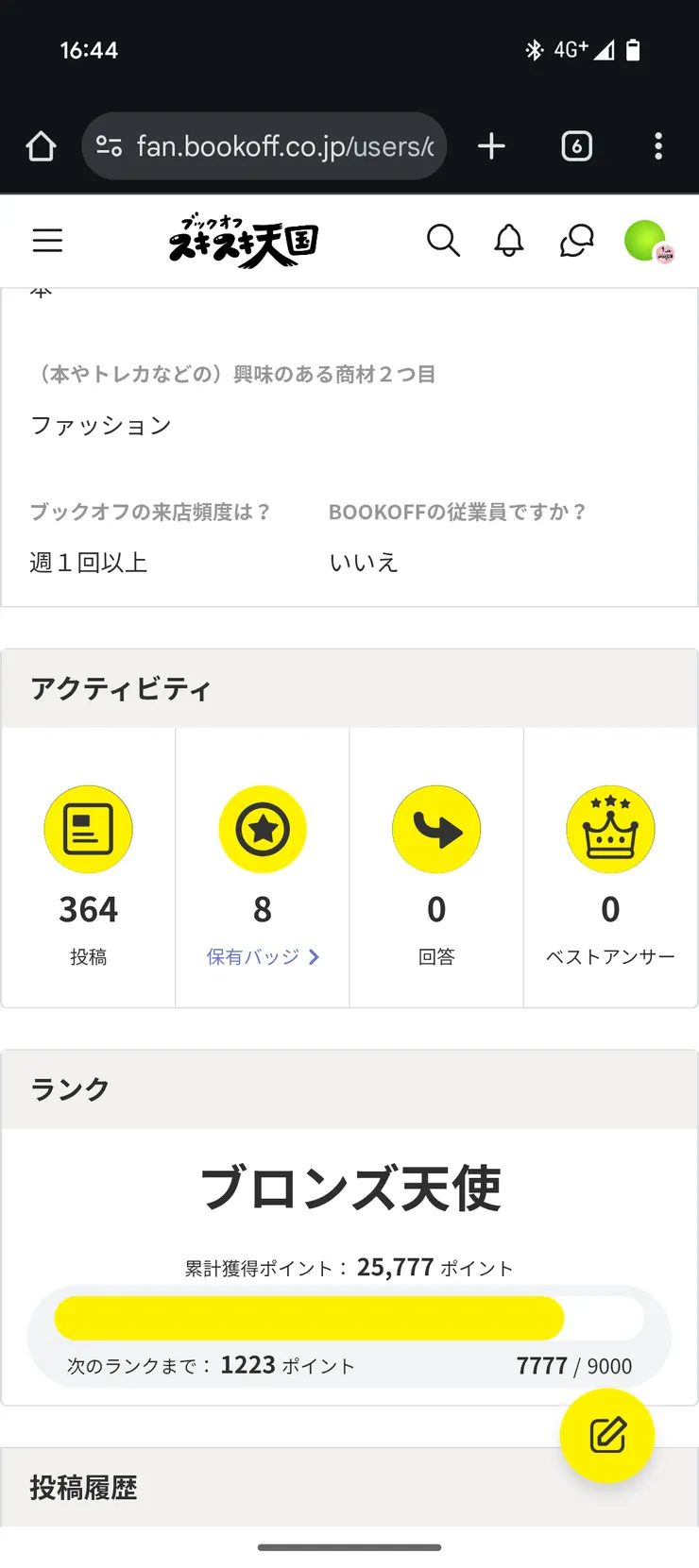Open notifications via the bell icon
The width and height of the screenshot is (699, 1568).
pyautogui.click(x=508, y=241)
